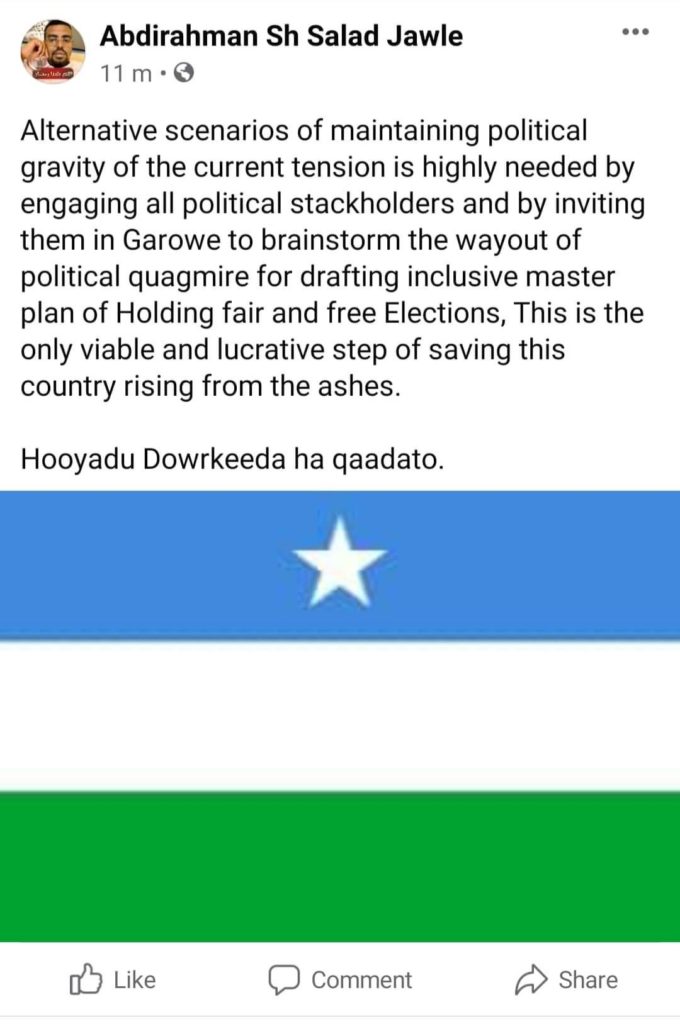Open Abdirahman Sh Salad Jawle's profile picture
The width and height of the screenshot is (680, 1024).
point(52,51)
